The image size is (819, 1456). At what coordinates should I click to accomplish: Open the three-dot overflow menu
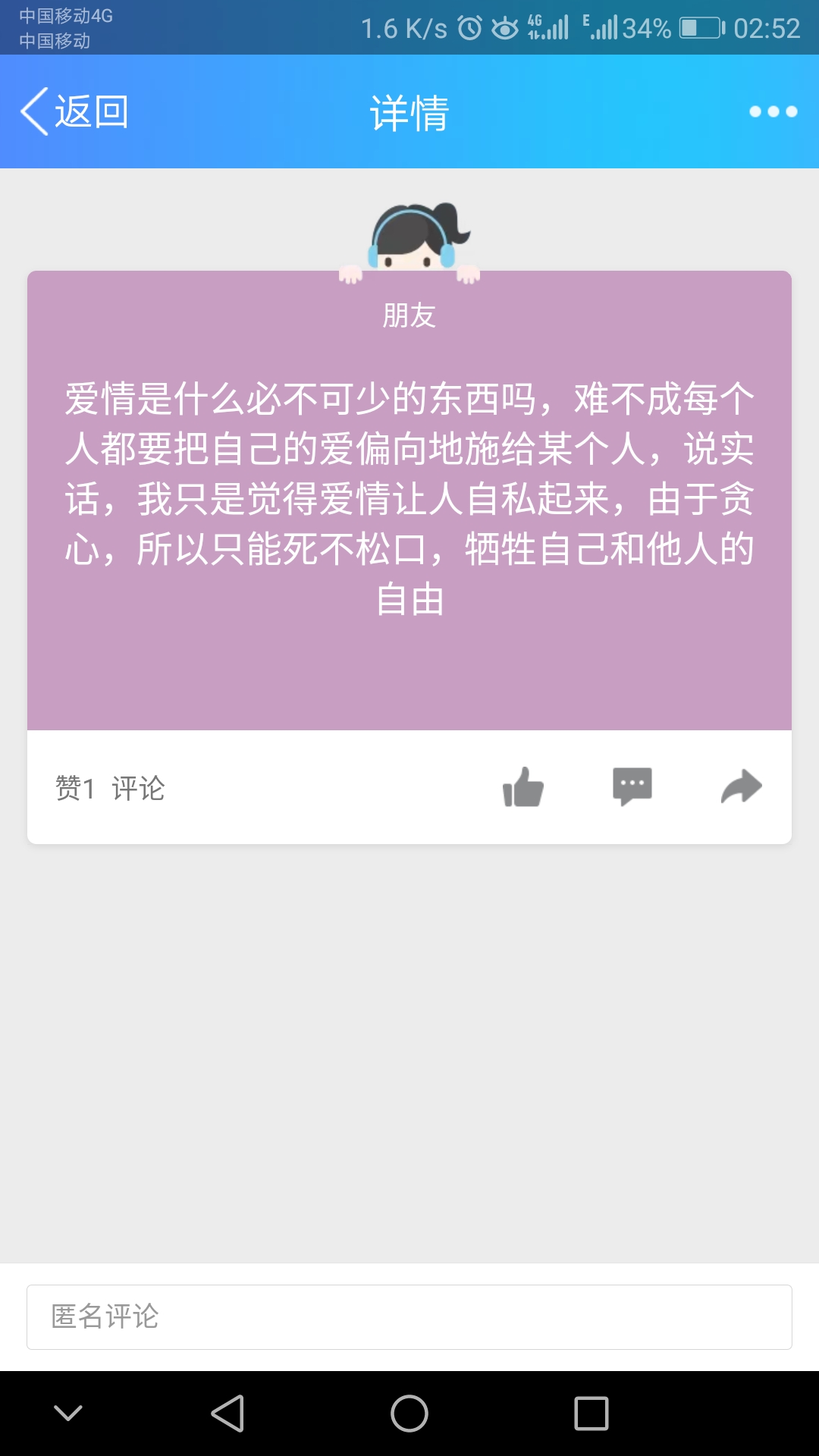(x=773, y=112)
